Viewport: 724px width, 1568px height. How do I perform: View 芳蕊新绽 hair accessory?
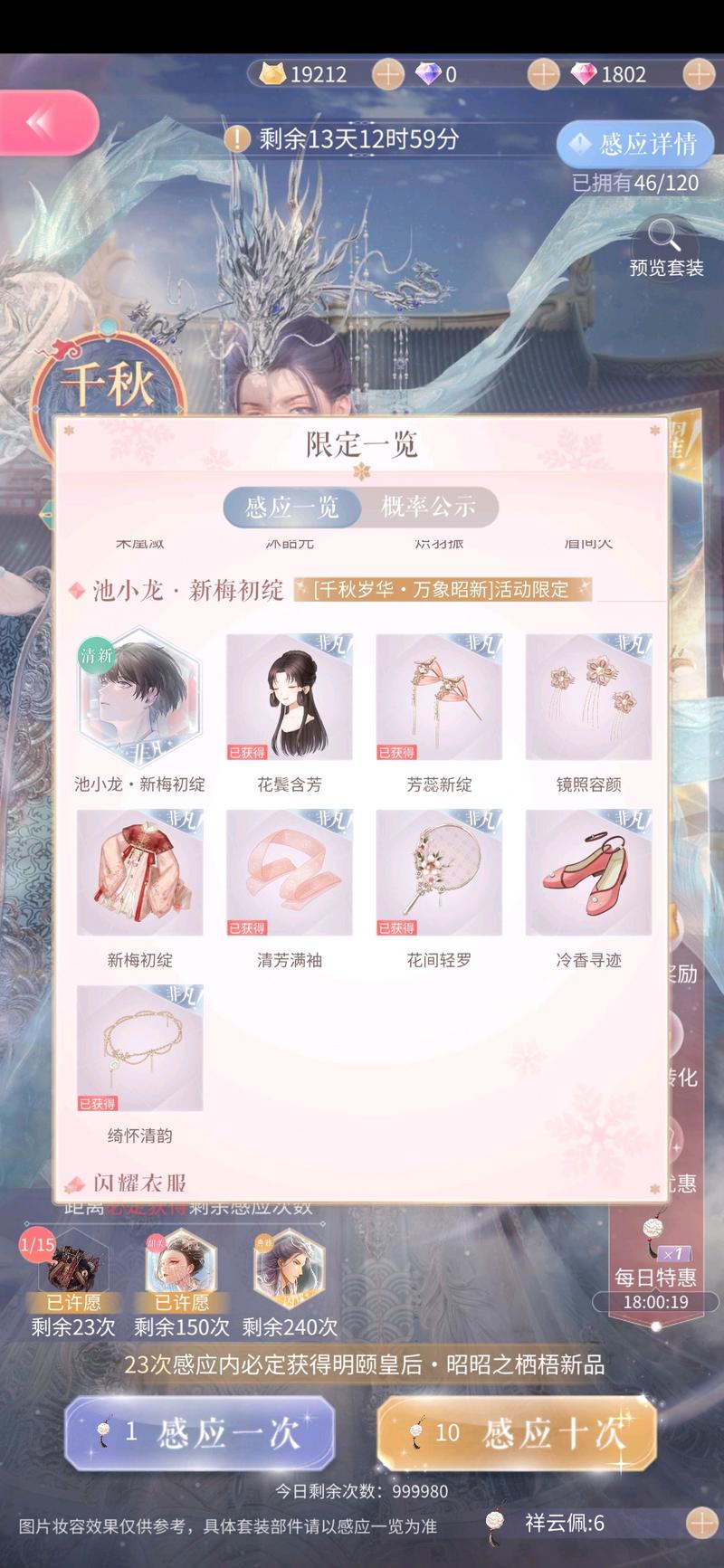coord(439,698)
